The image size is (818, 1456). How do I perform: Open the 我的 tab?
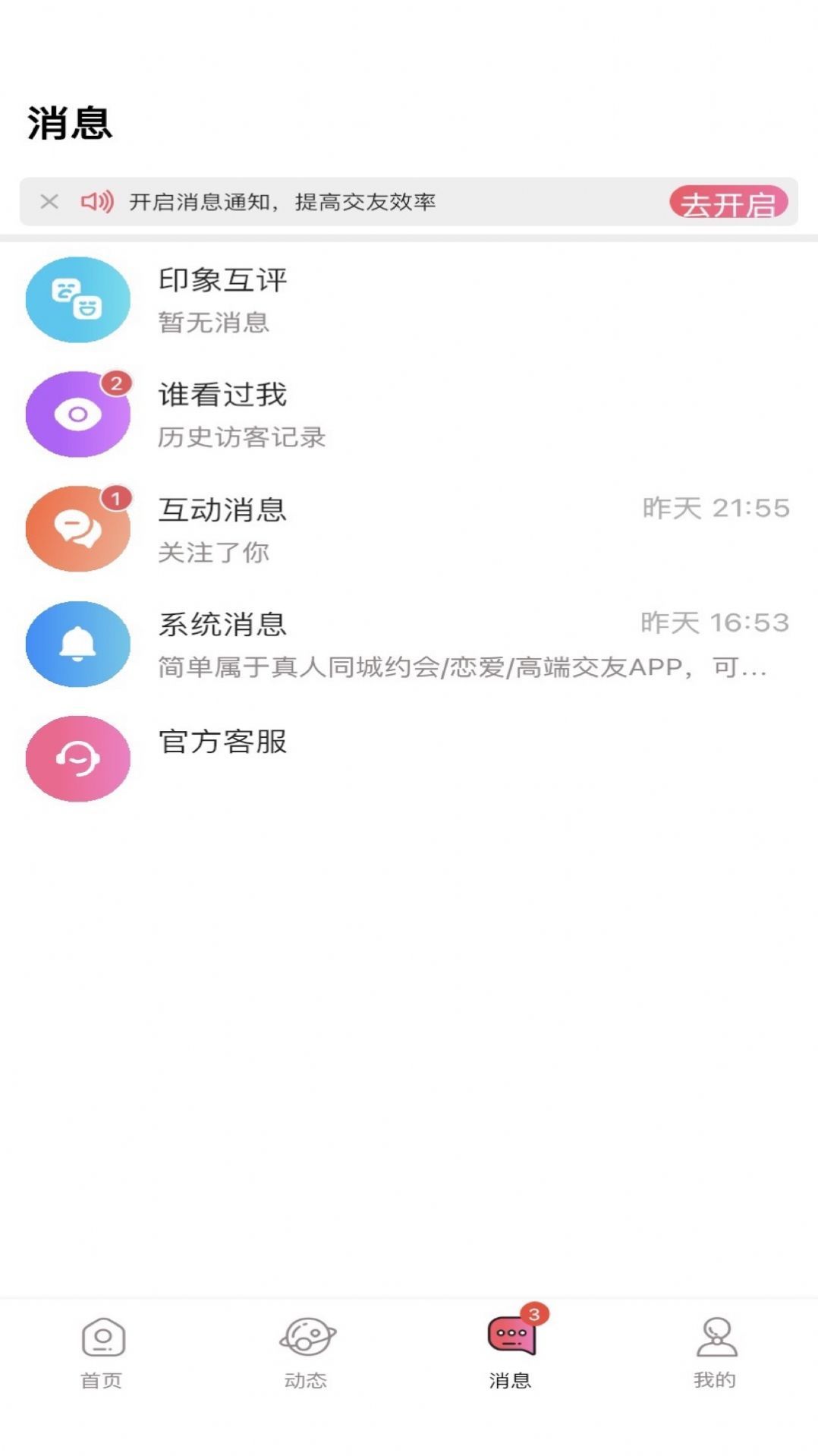[x=714, y=1359]
